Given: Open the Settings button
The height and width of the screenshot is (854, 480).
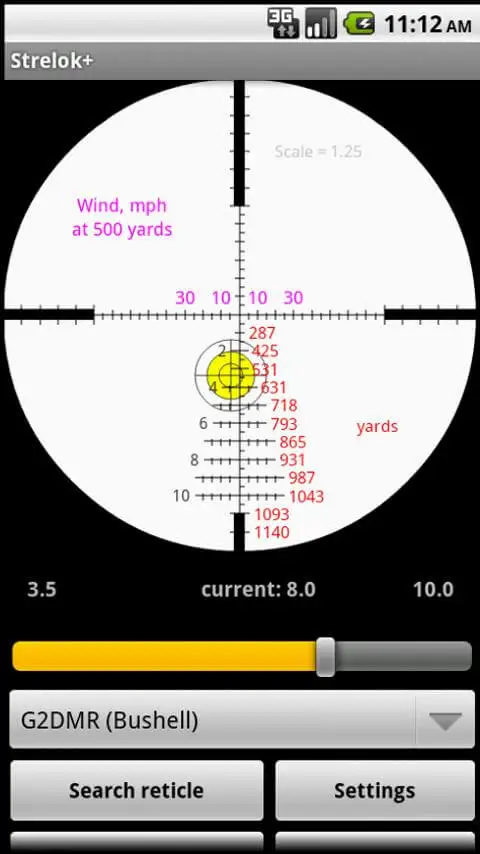Looking at the screenshot, I should click(375, 790).
